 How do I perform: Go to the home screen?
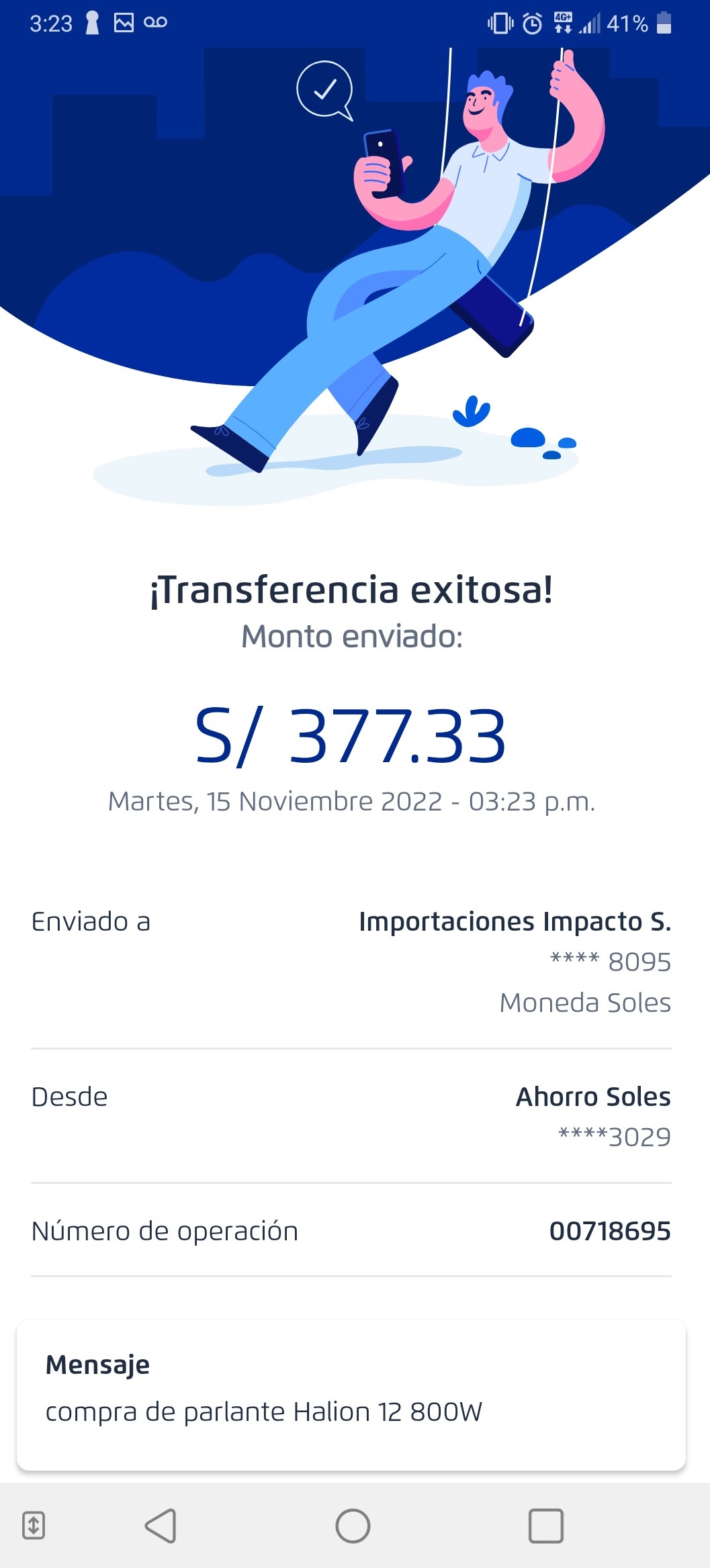point(353,1526)
